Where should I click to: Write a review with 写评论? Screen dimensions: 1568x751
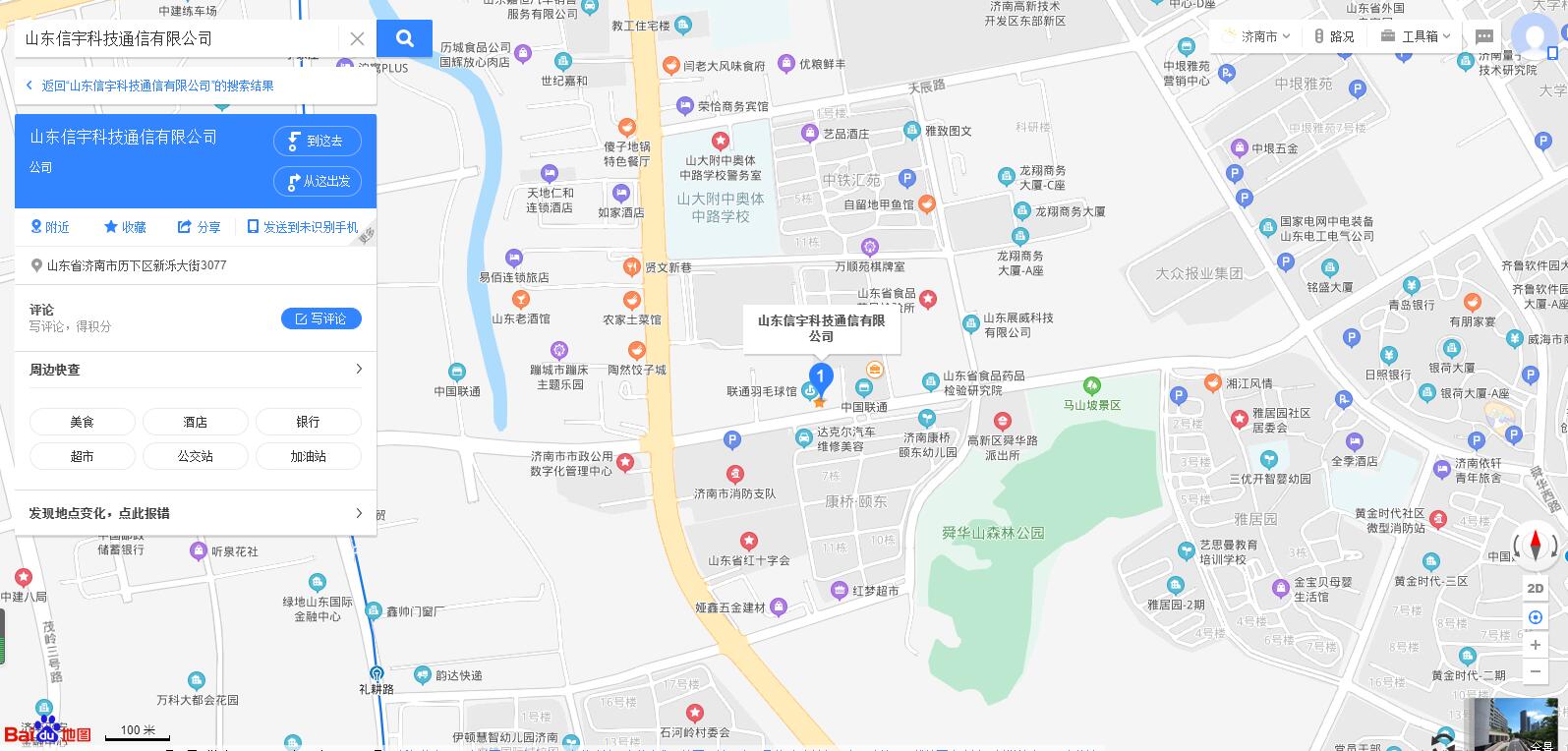[x=320, y=318]
